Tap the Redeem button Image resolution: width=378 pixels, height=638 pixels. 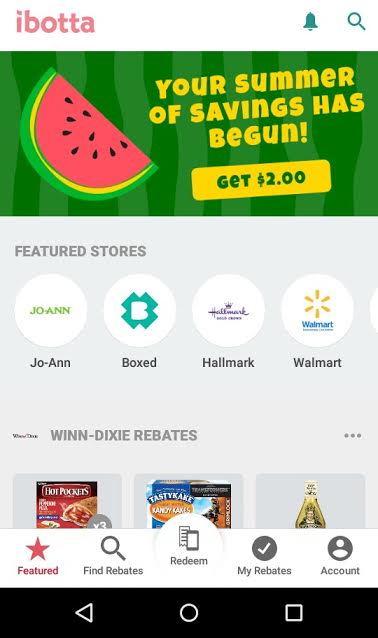[189, 546]
